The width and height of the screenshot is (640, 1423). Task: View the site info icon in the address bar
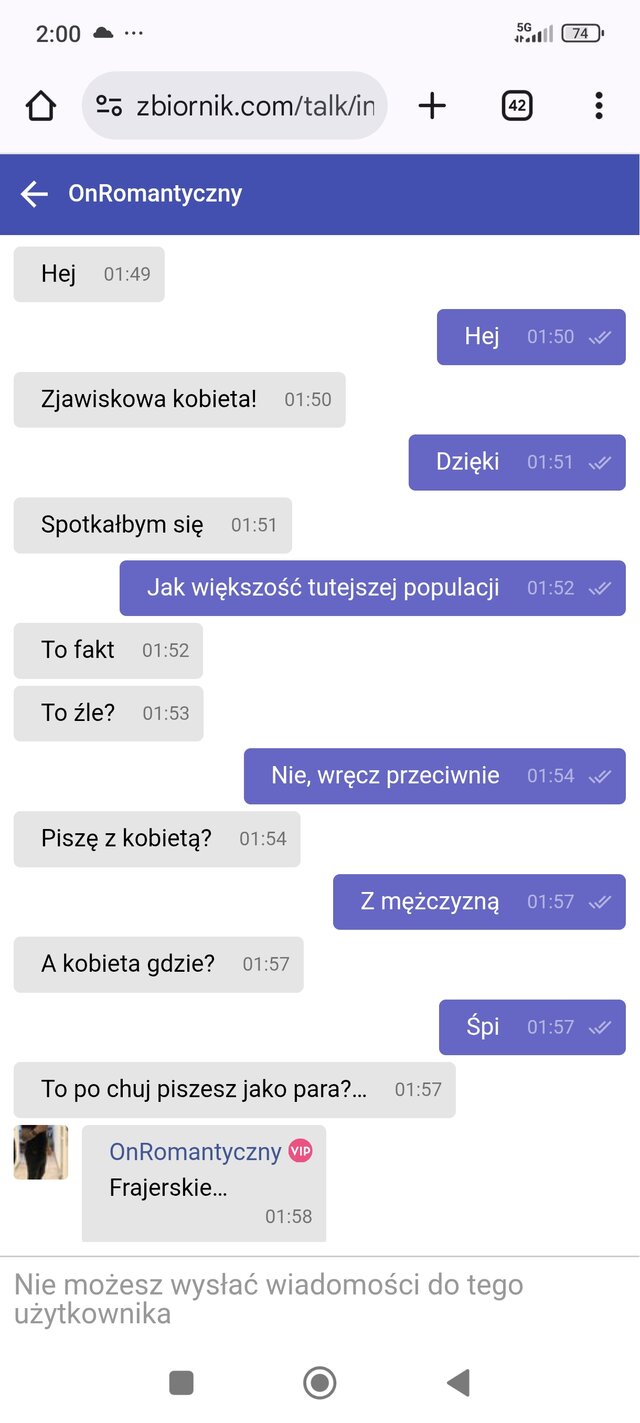coord(108,105)
